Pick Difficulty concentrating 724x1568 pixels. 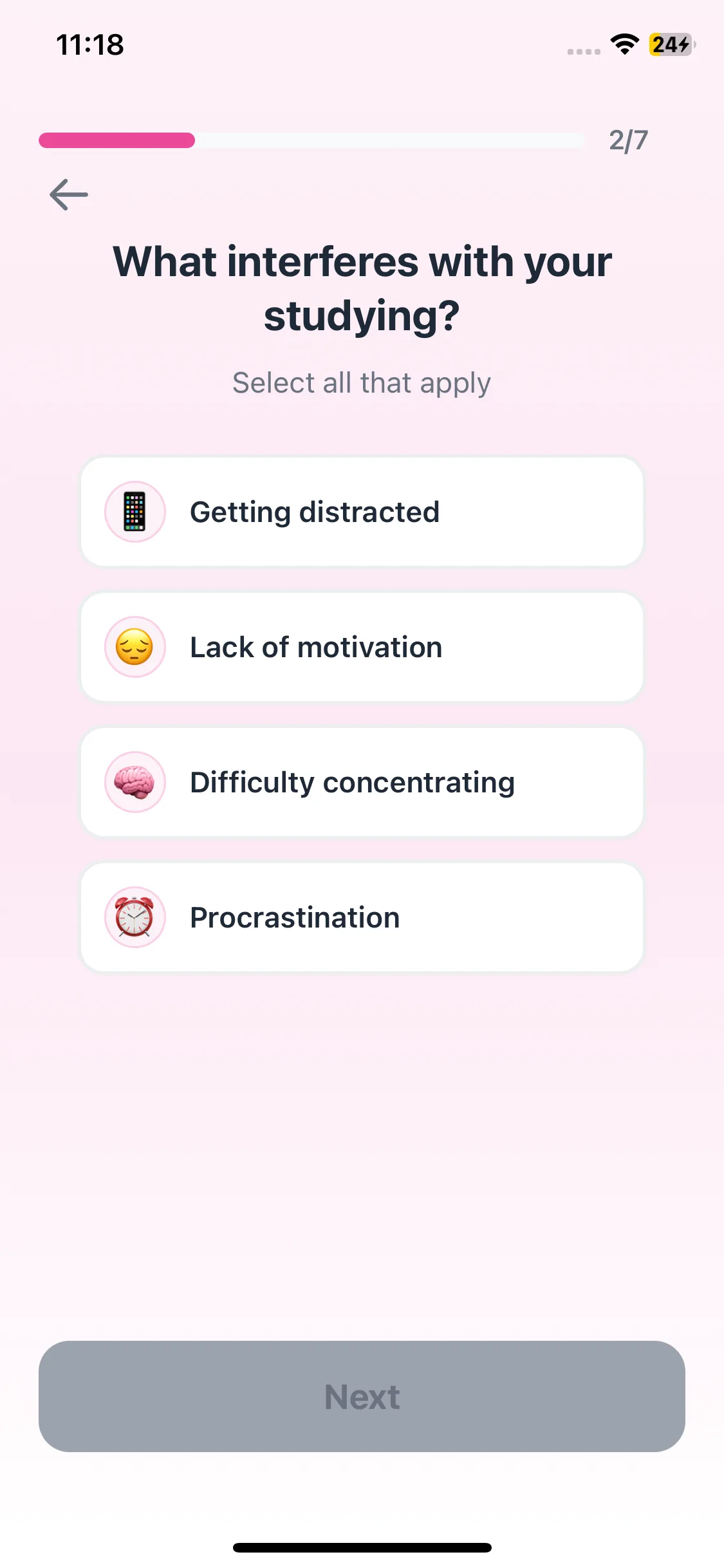362,783
